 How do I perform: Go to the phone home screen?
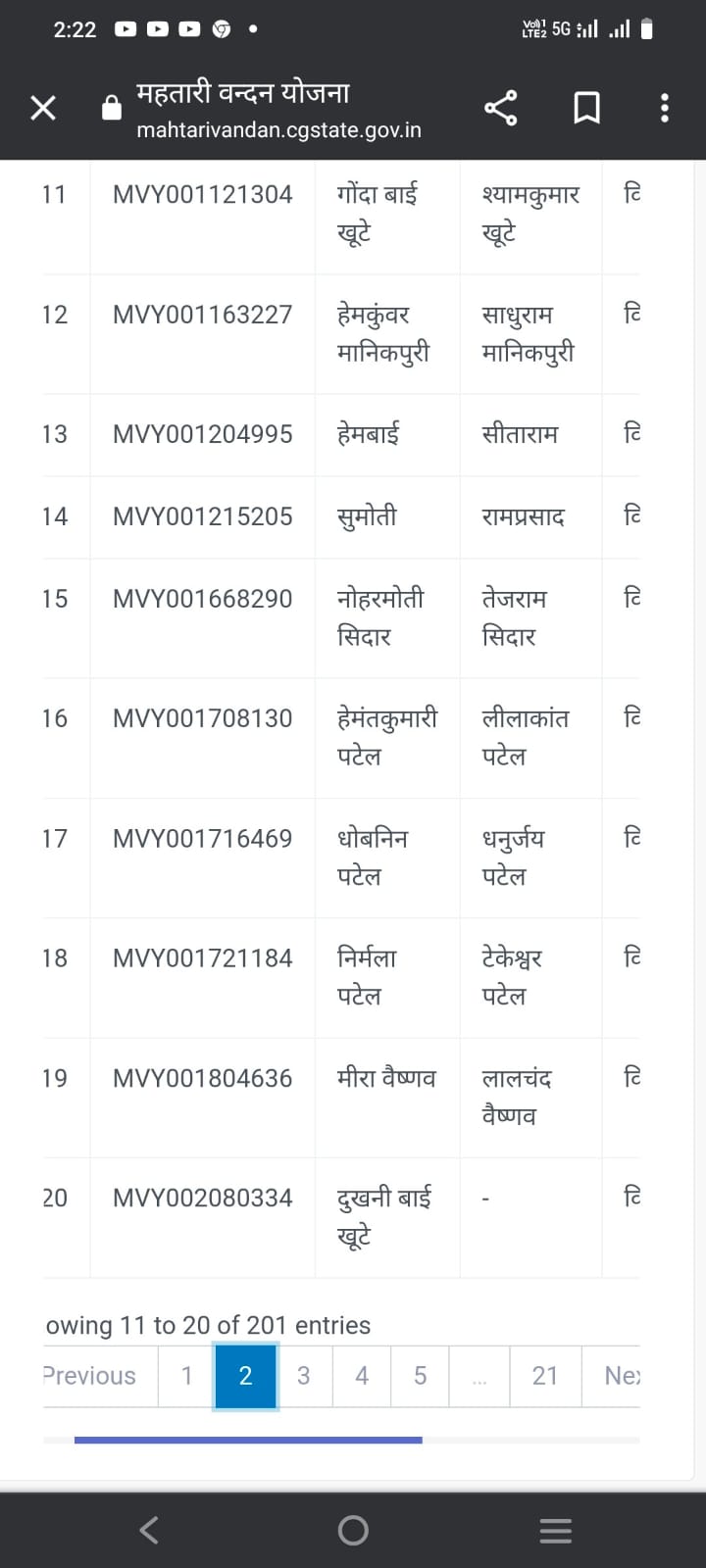coord(353,1530)
